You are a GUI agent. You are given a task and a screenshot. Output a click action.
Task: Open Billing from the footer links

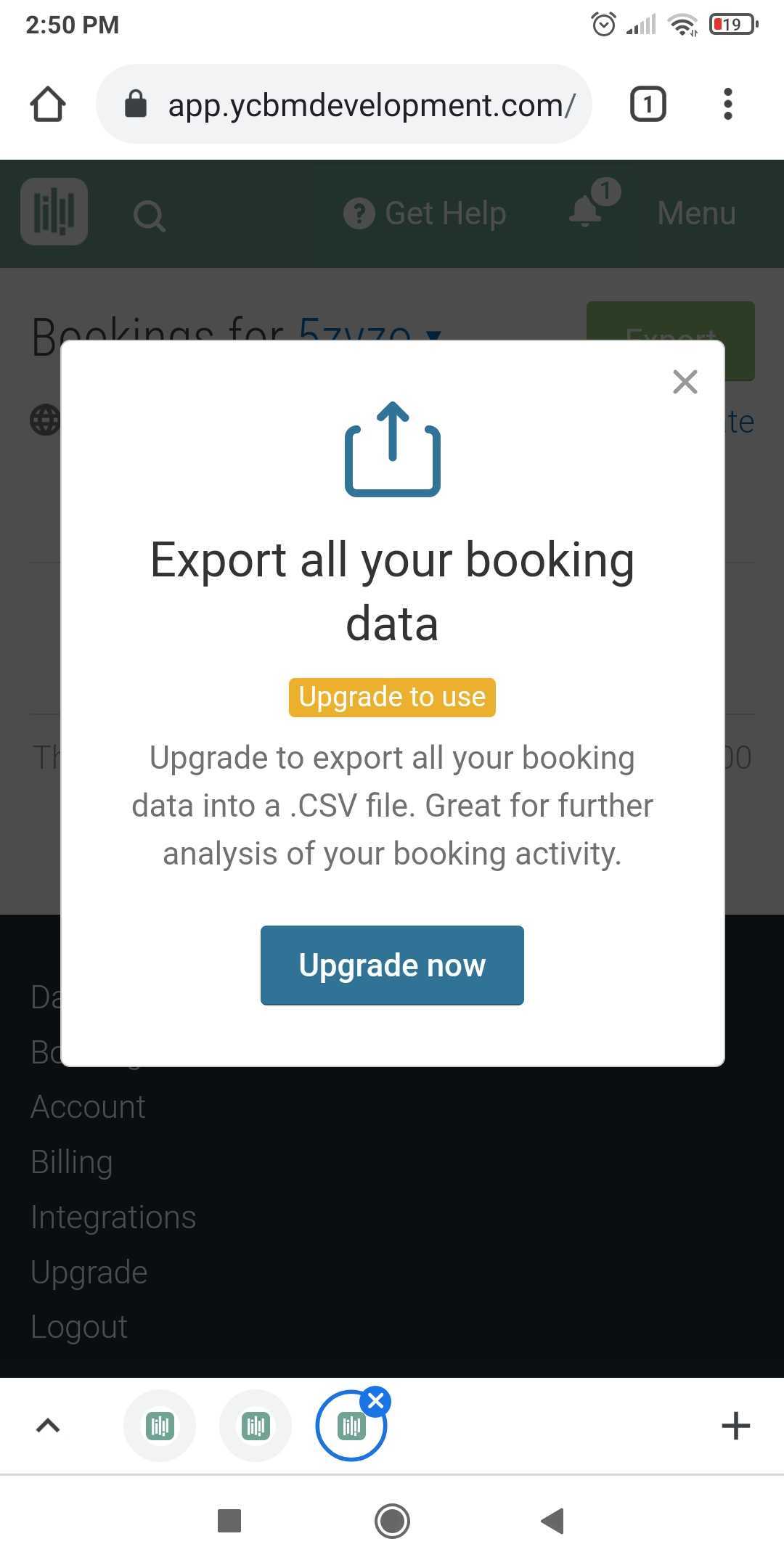pyautogui.click(x=72, y=1162)
